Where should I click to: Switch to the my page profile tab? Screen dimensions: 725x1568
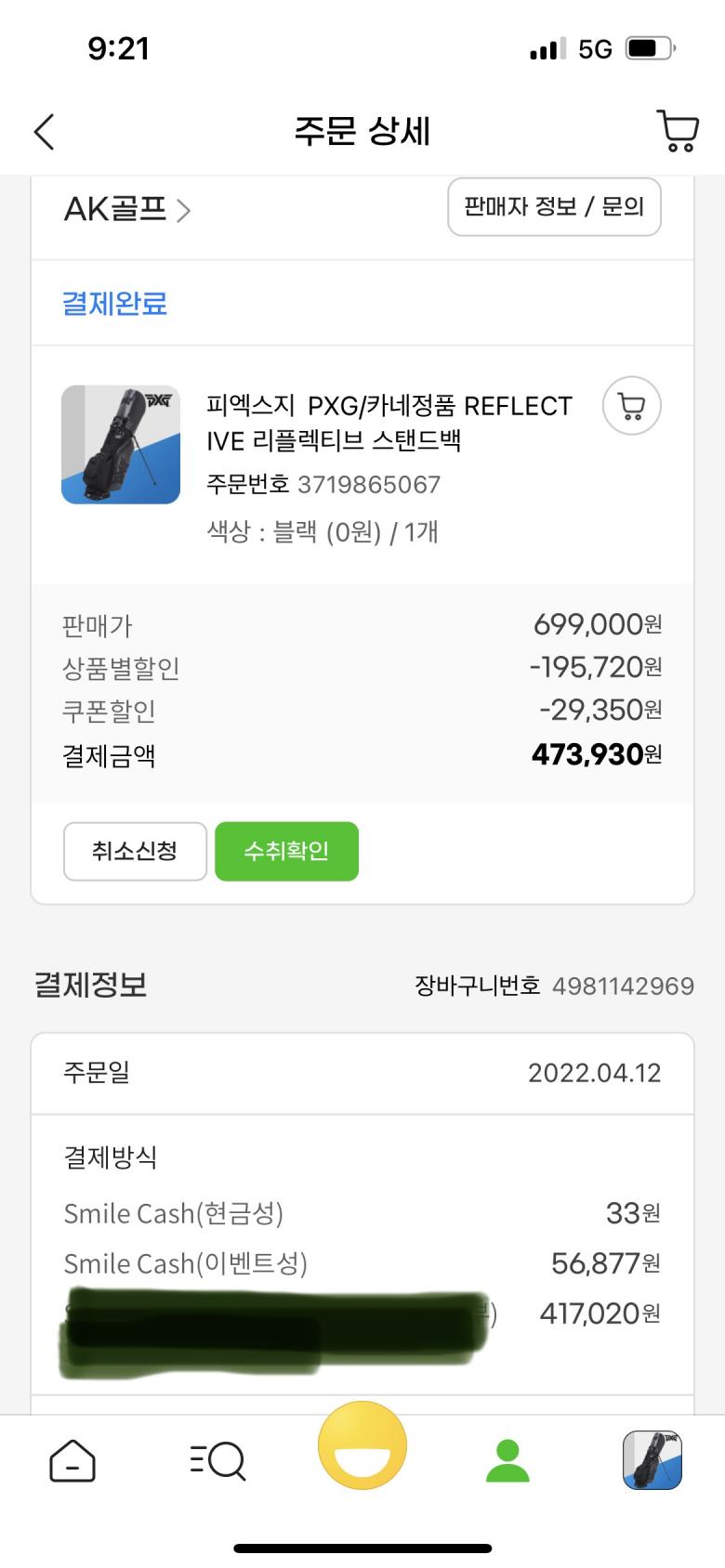[507, 1461]
